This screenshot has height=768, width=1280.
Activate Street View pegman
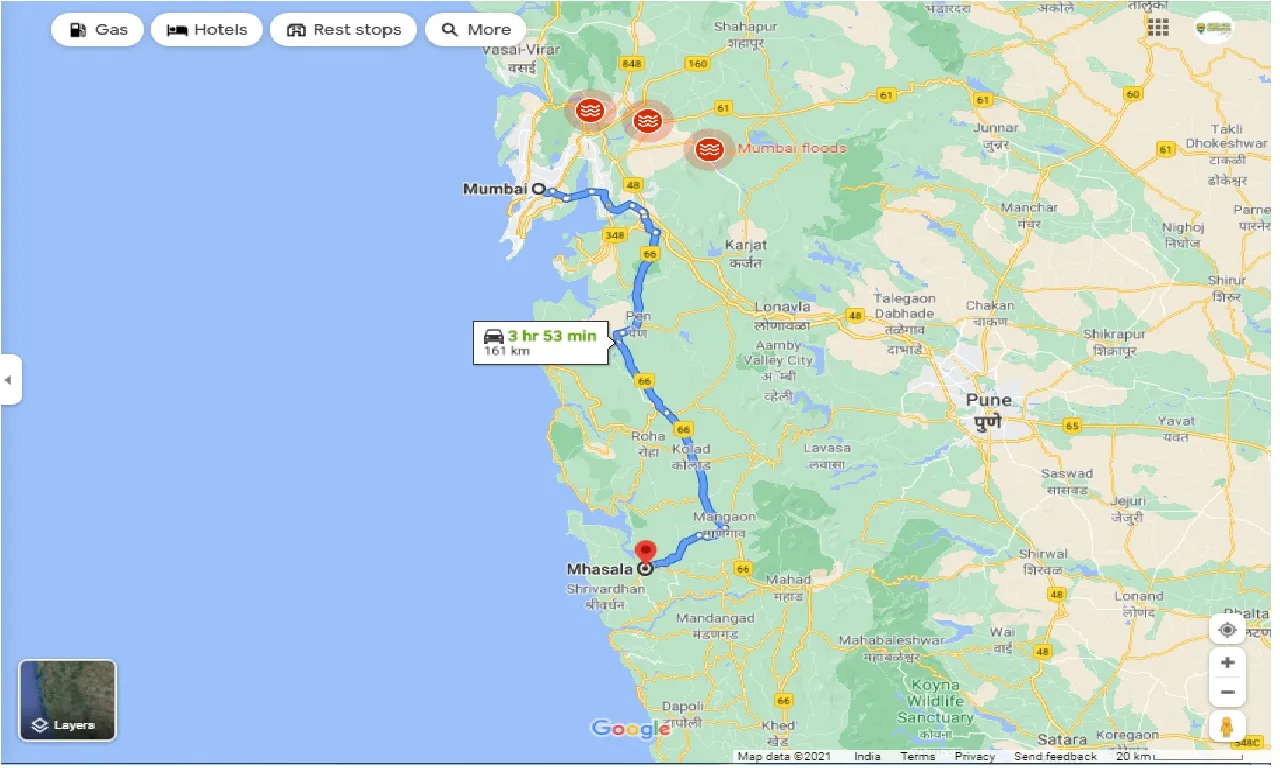pyautogui.click(x=1227, y=727)
